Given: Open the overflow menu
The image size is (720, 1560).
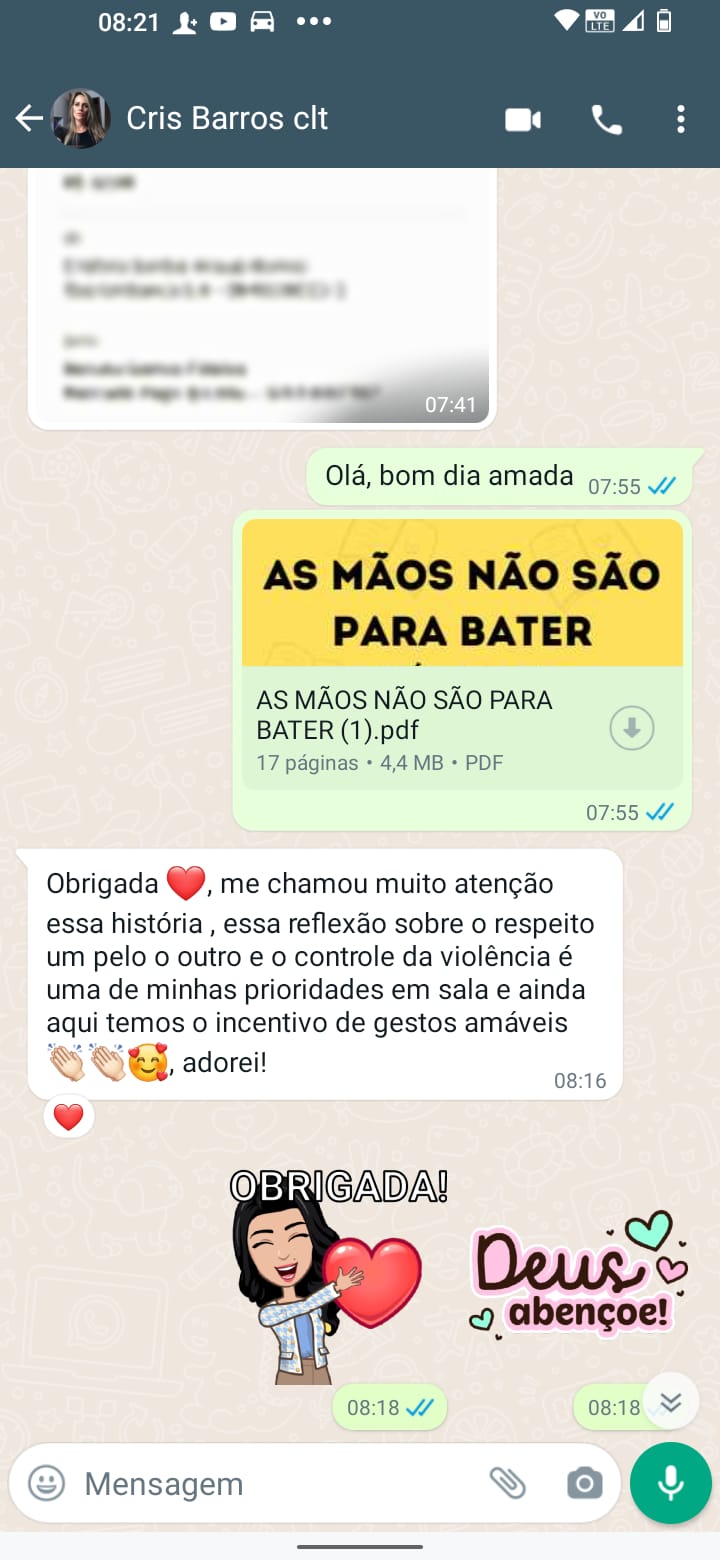Looking at the screenshot, I should click(x=680, y=120).
